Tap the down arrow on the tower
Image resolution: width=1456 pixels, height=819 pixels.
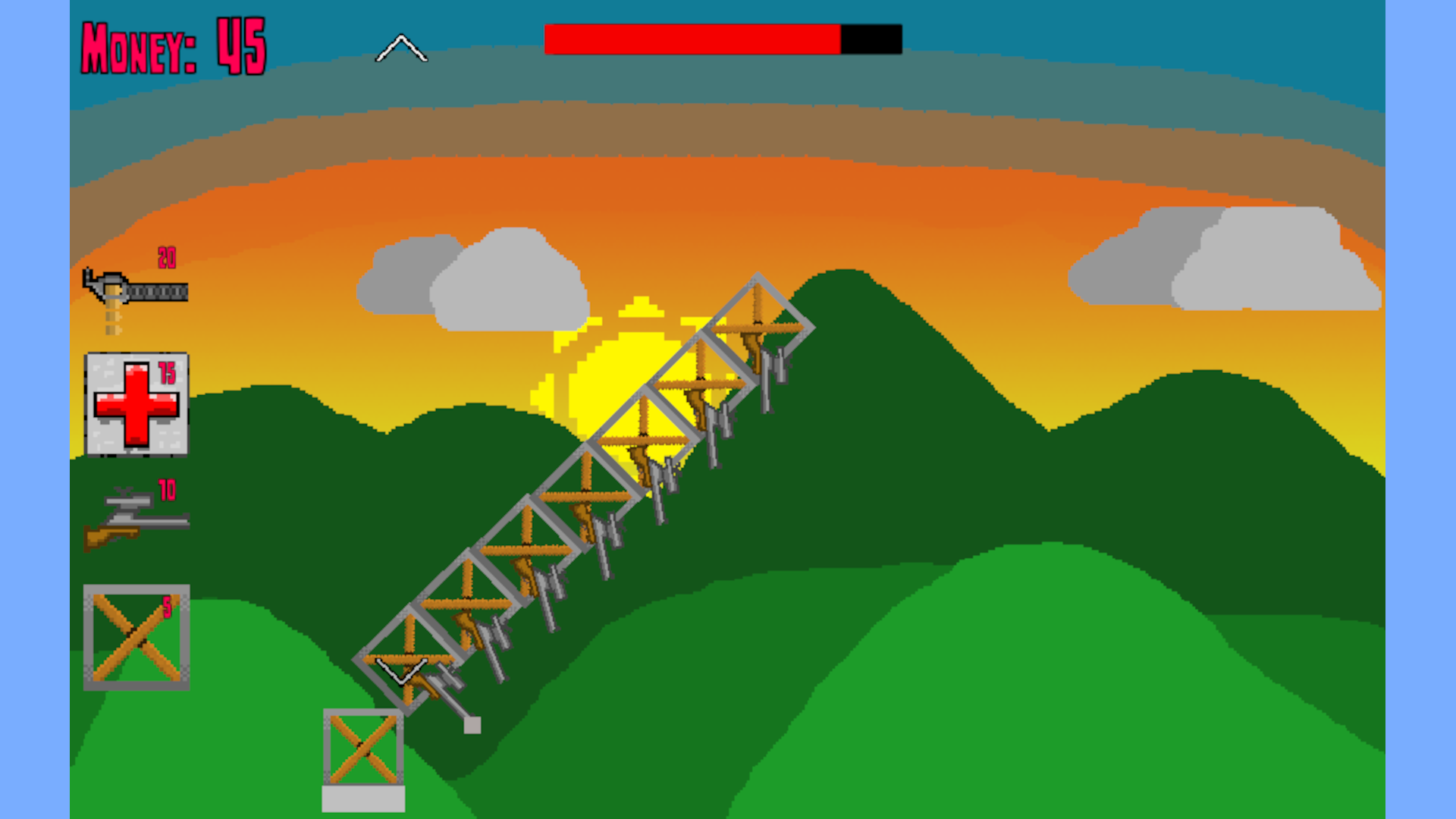tap(401, 671)
